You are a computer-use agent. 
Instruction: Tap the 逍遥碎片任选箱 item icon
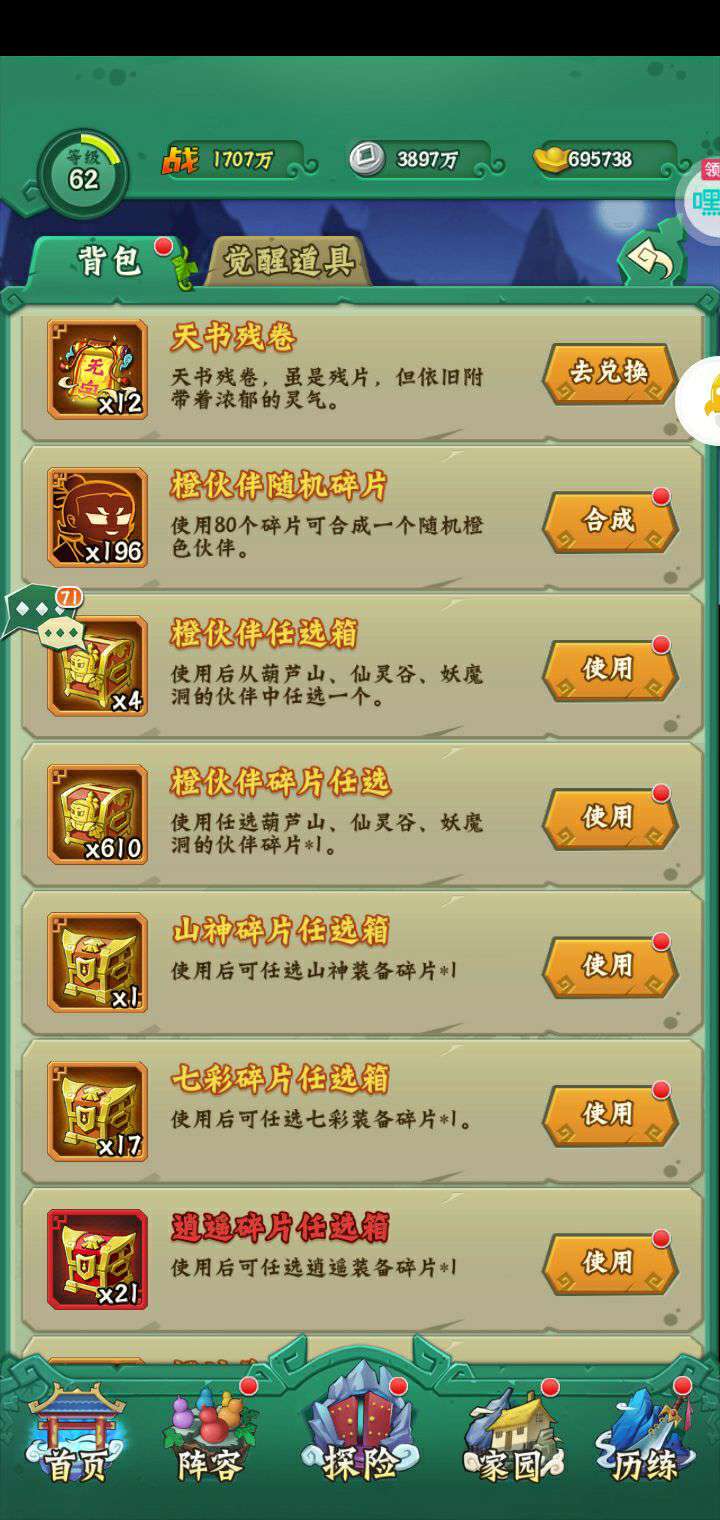[x=98, y=1259]
